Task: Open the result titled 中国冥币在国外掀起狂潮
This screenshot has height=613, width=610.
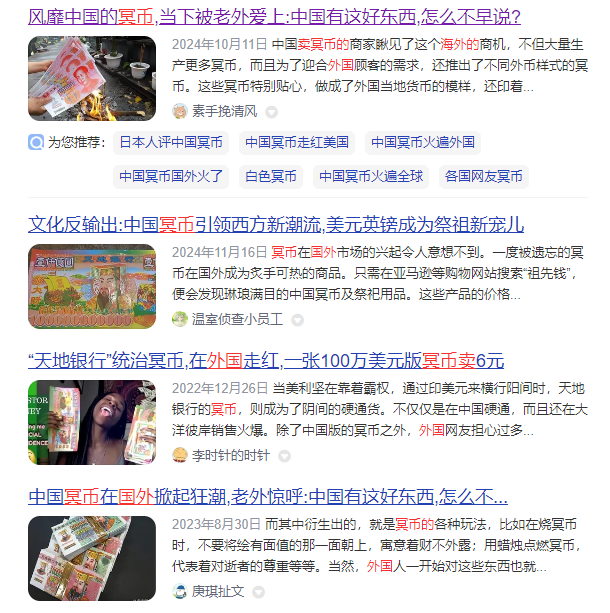Action: 268,496
